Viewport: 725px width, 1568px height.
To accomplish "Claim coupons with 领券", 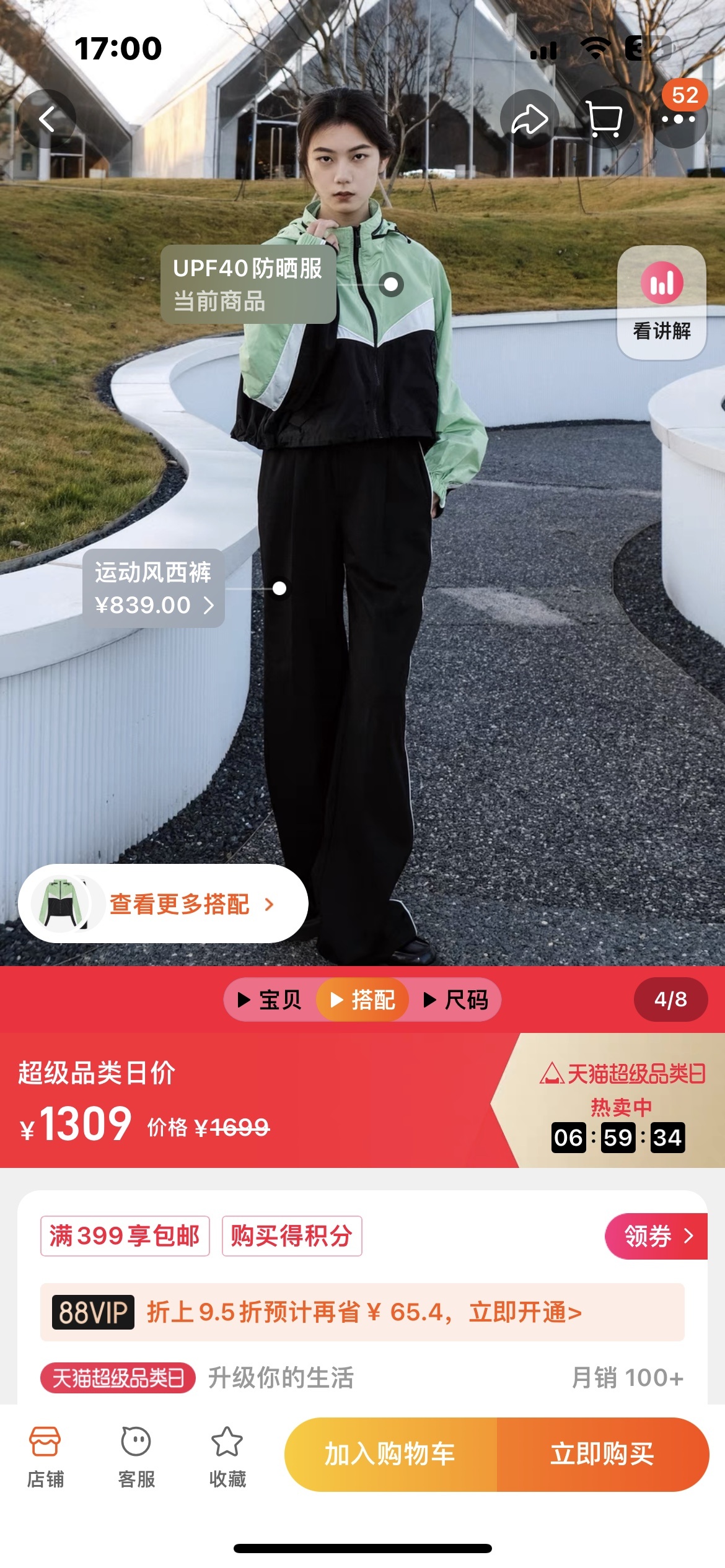I will (656, 1236).
